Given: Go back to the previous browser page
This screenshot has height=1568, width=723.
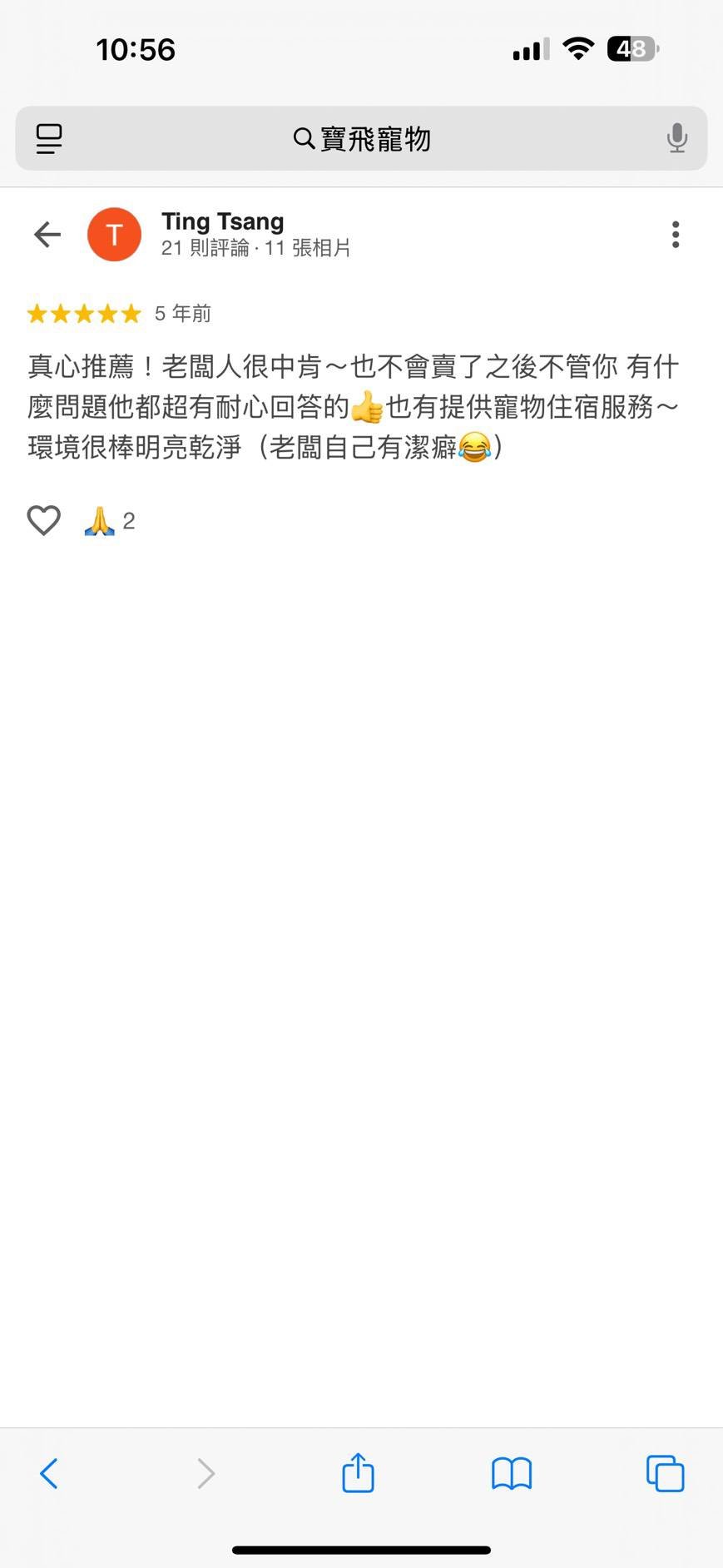Looking at the screenshot, I should point(49,1473).
